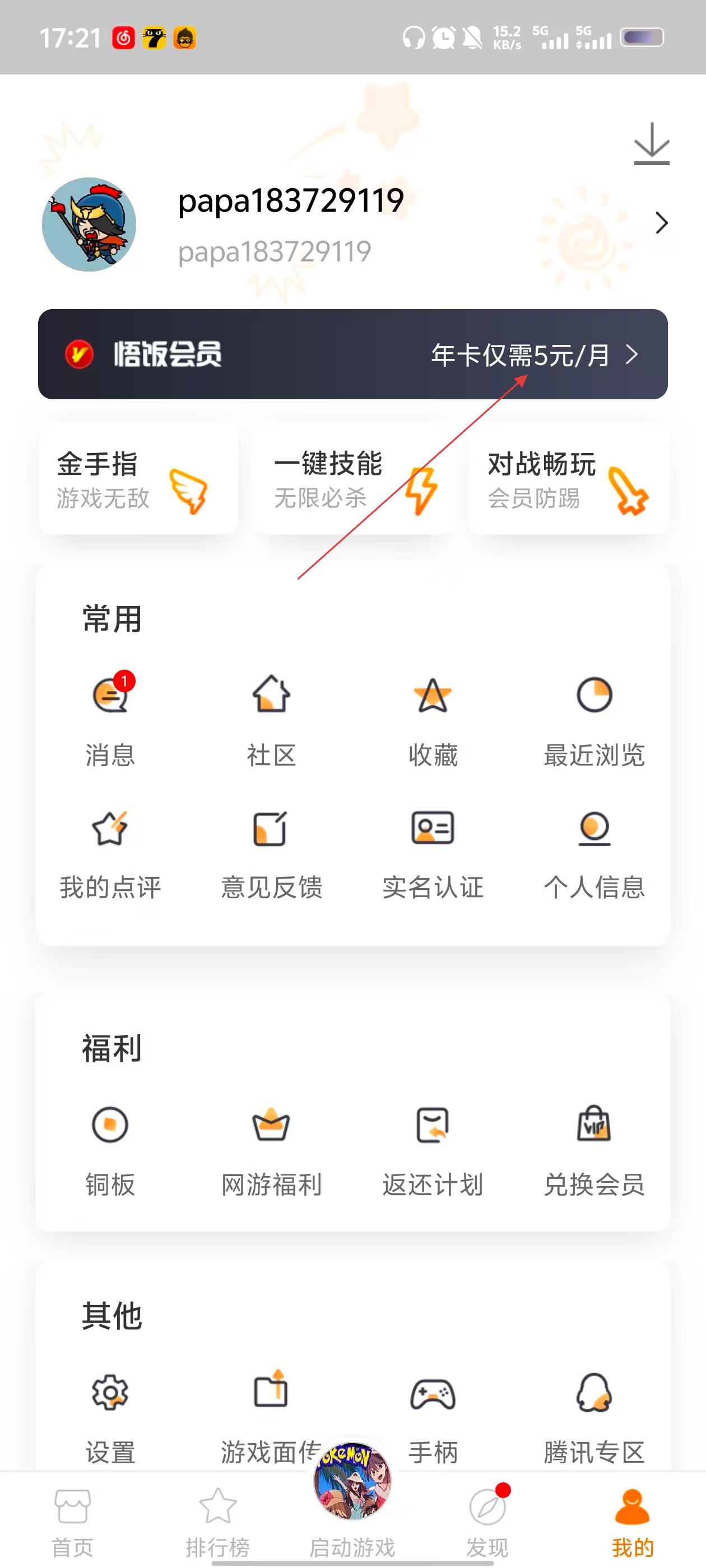Open the papa183729119 profile page
Image resolution: width=706 pixels, height=1568 pixels.
pyautogui.click(x=291, y=224)
